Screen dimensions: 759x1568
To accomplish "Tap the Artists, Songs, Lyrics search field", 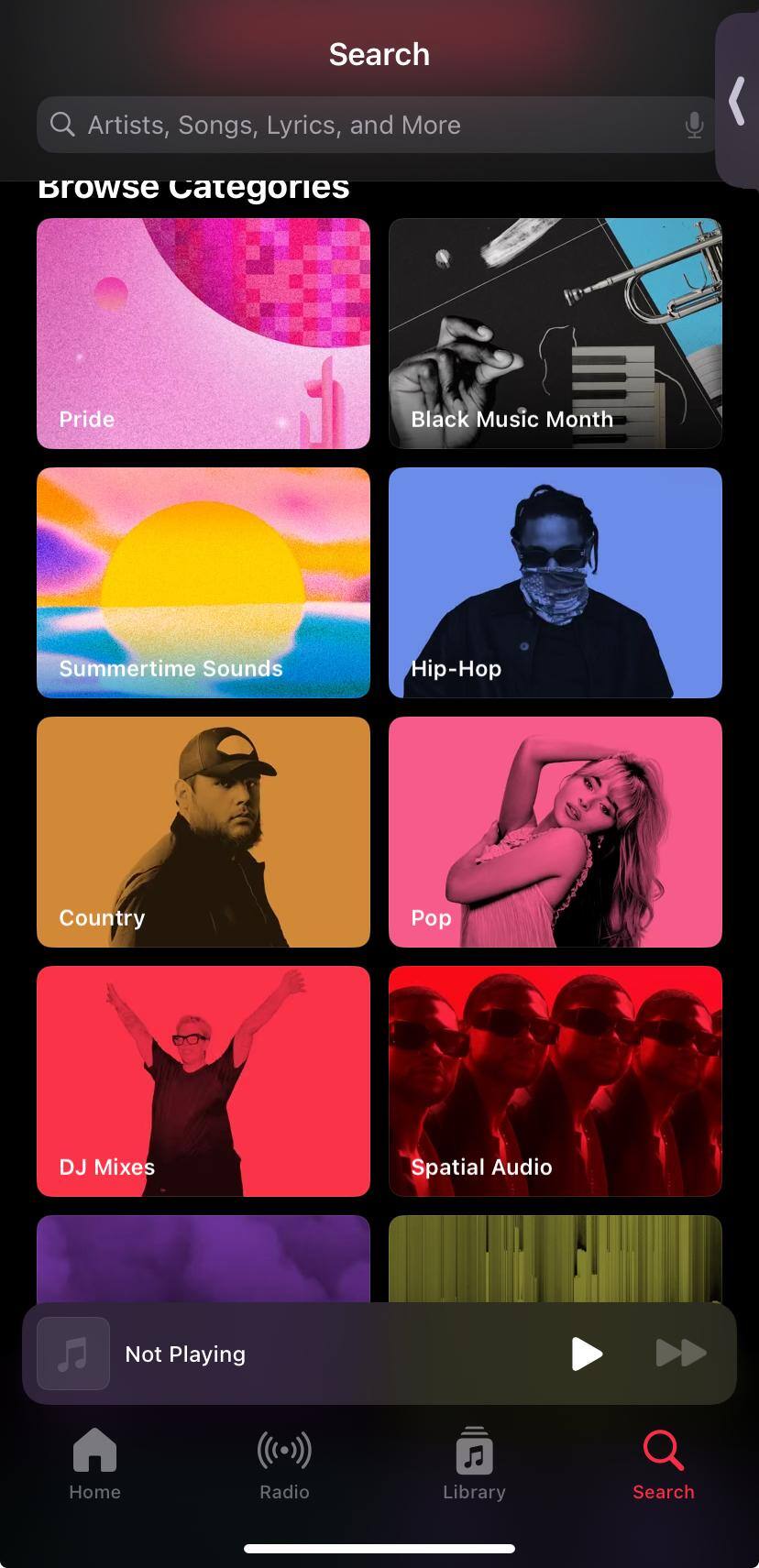I will 367,125.
